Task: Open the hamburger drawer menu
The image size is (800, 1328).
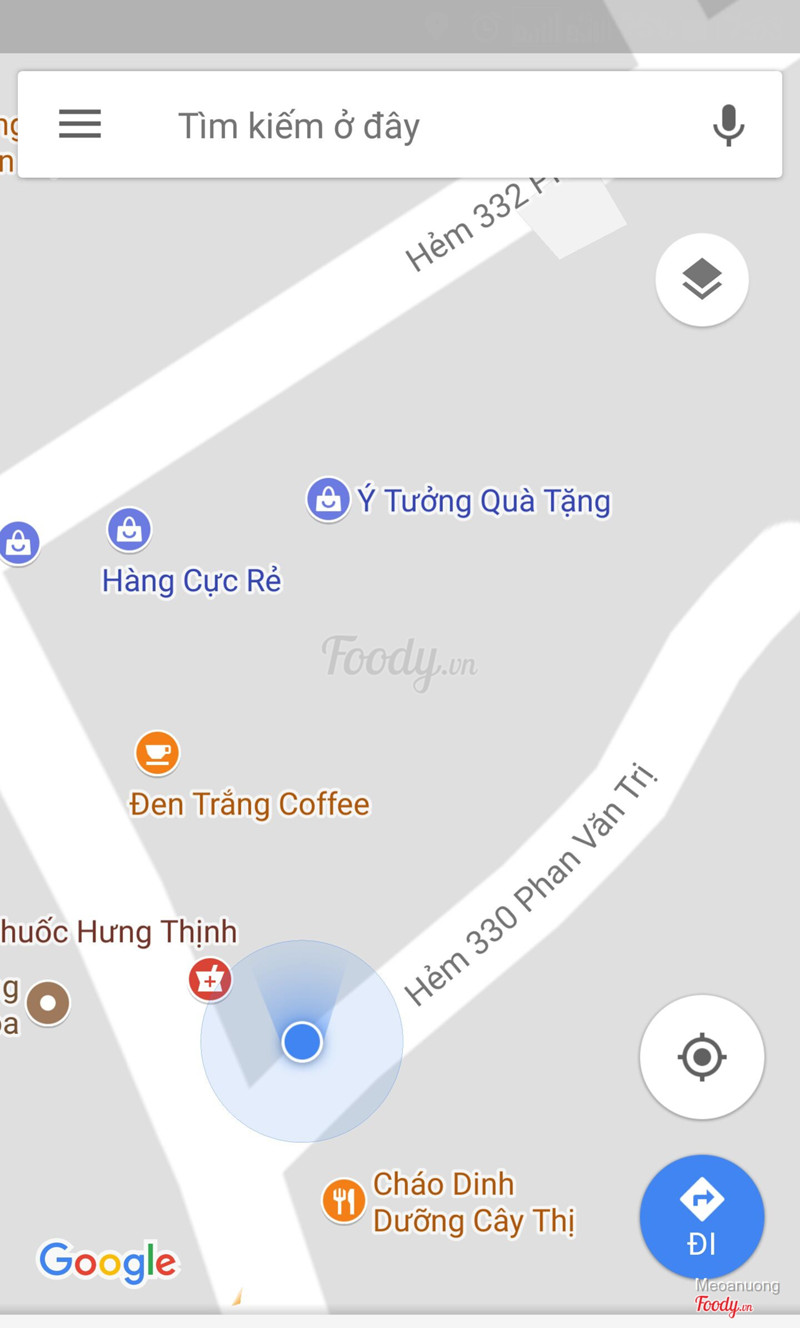Action: coord(80,124)
